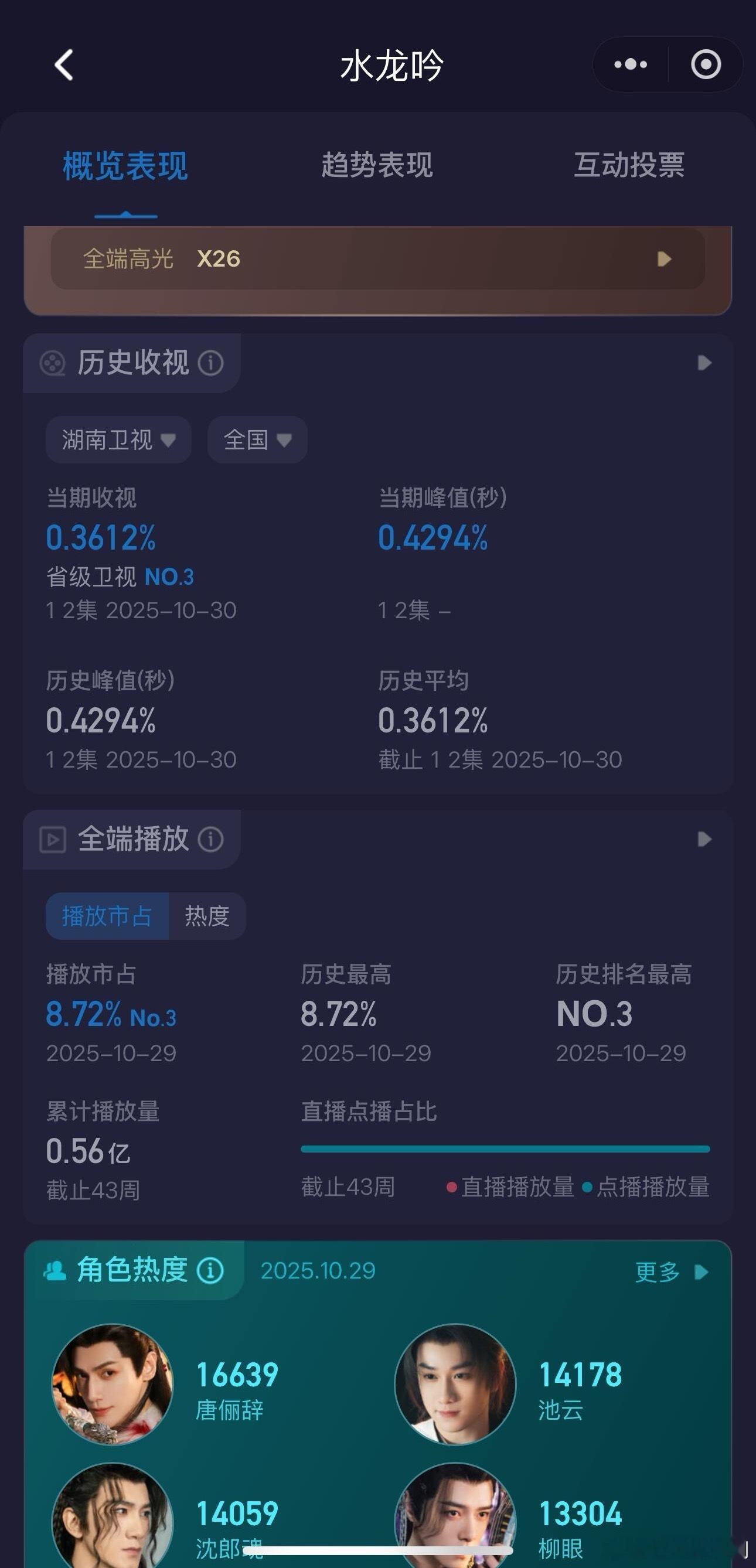Viewport: 756px width, 1568px height.
Task: Tap the back arrow to return
Action: [63, 65]
